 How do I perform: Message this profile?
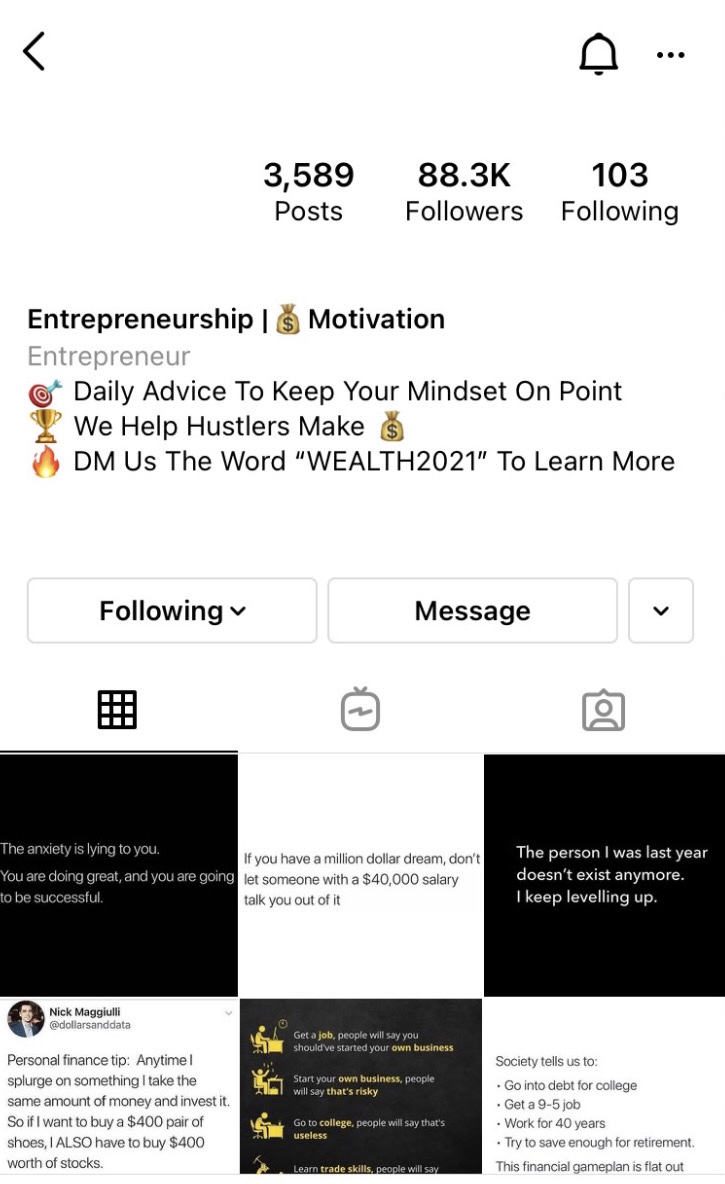click(x=472, y=610)
